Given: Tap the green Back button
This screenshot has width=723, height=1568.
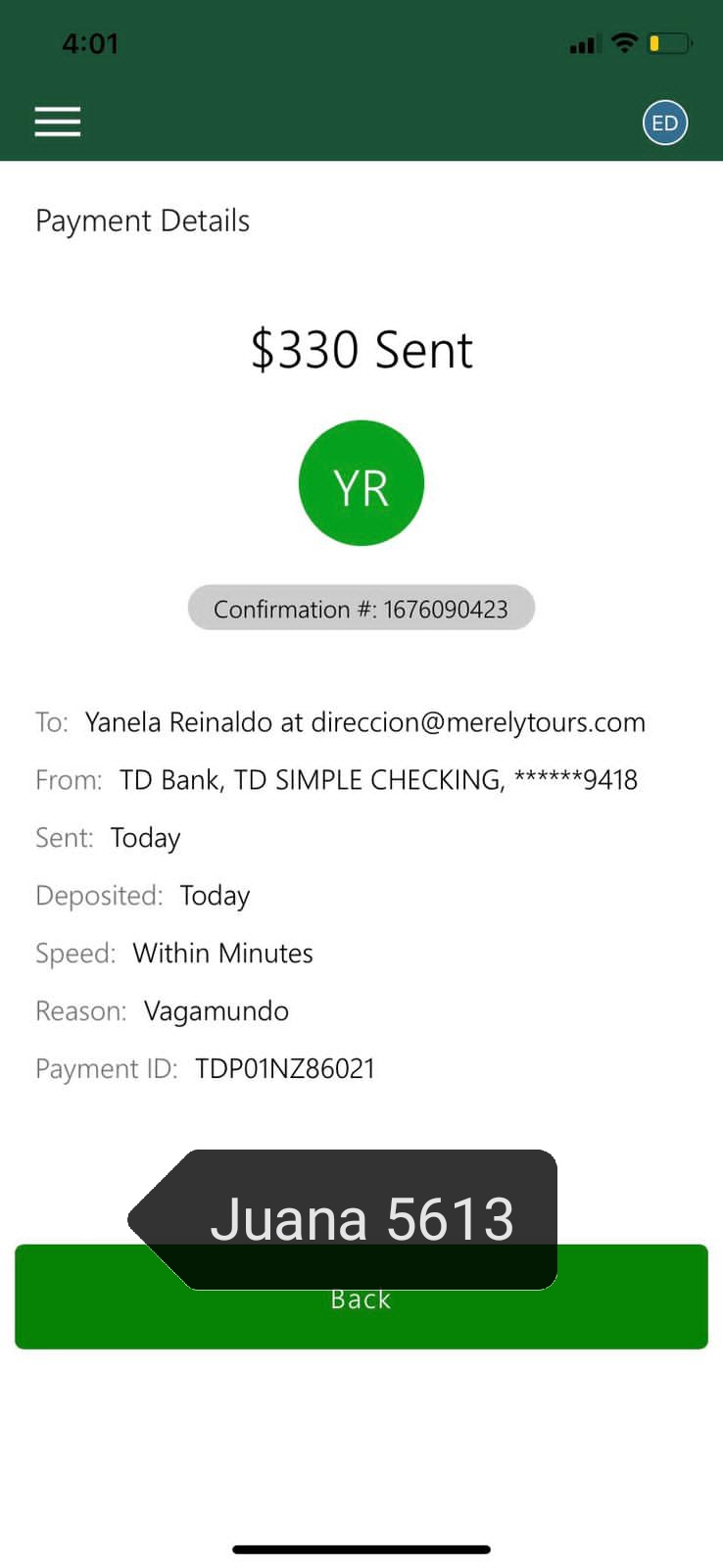Looking at the screenshot, I should point(361,1297).
